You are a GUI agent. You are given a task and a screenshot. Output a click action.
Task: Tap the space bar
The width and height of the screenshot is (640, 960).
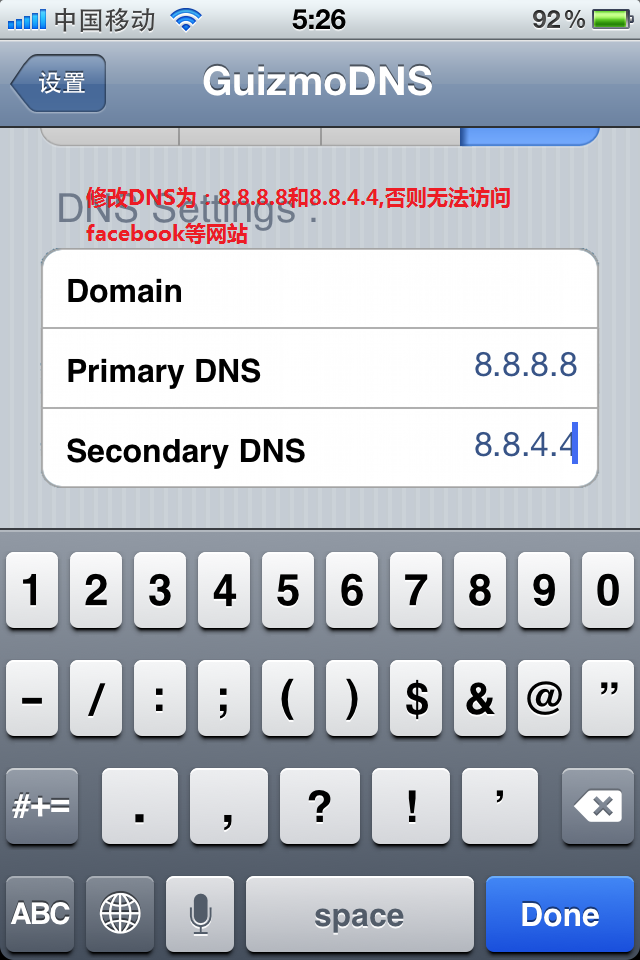pyautogui.click(x=359, y=913)
